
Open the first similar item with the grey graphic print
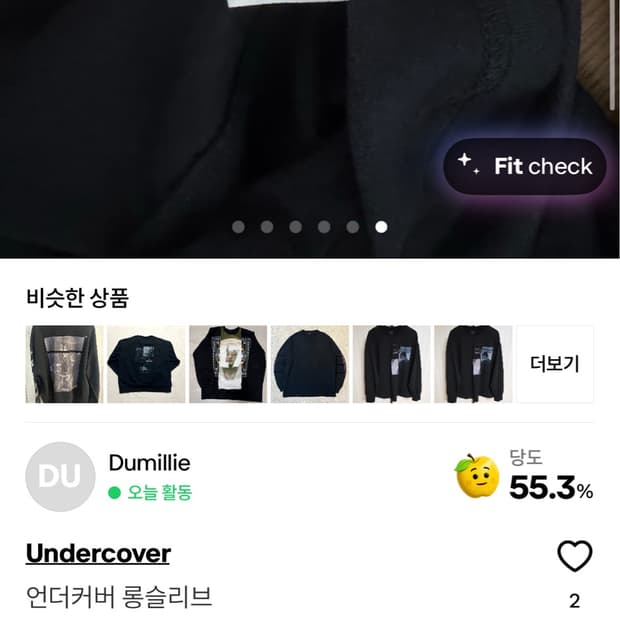tap(64, 364)
